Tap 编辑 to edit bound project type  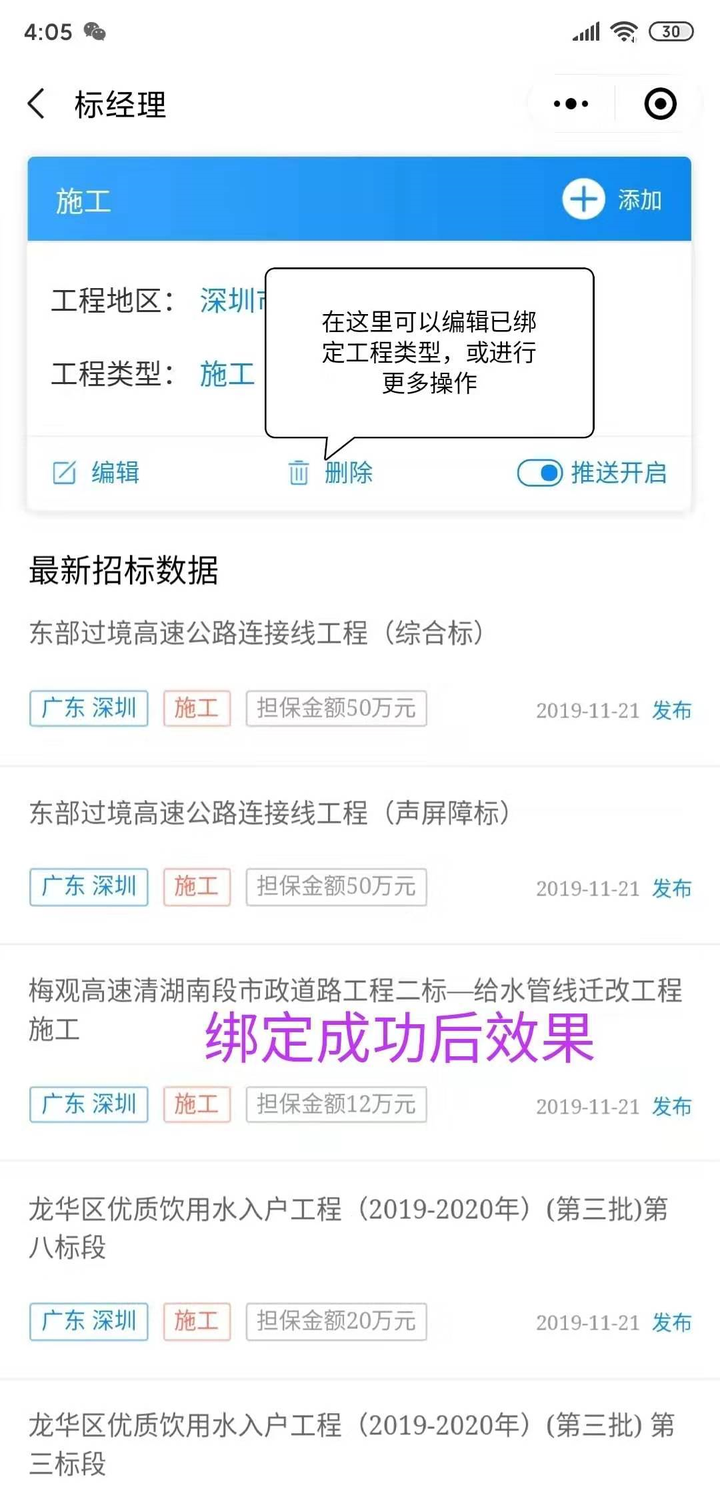click(96, 473)
